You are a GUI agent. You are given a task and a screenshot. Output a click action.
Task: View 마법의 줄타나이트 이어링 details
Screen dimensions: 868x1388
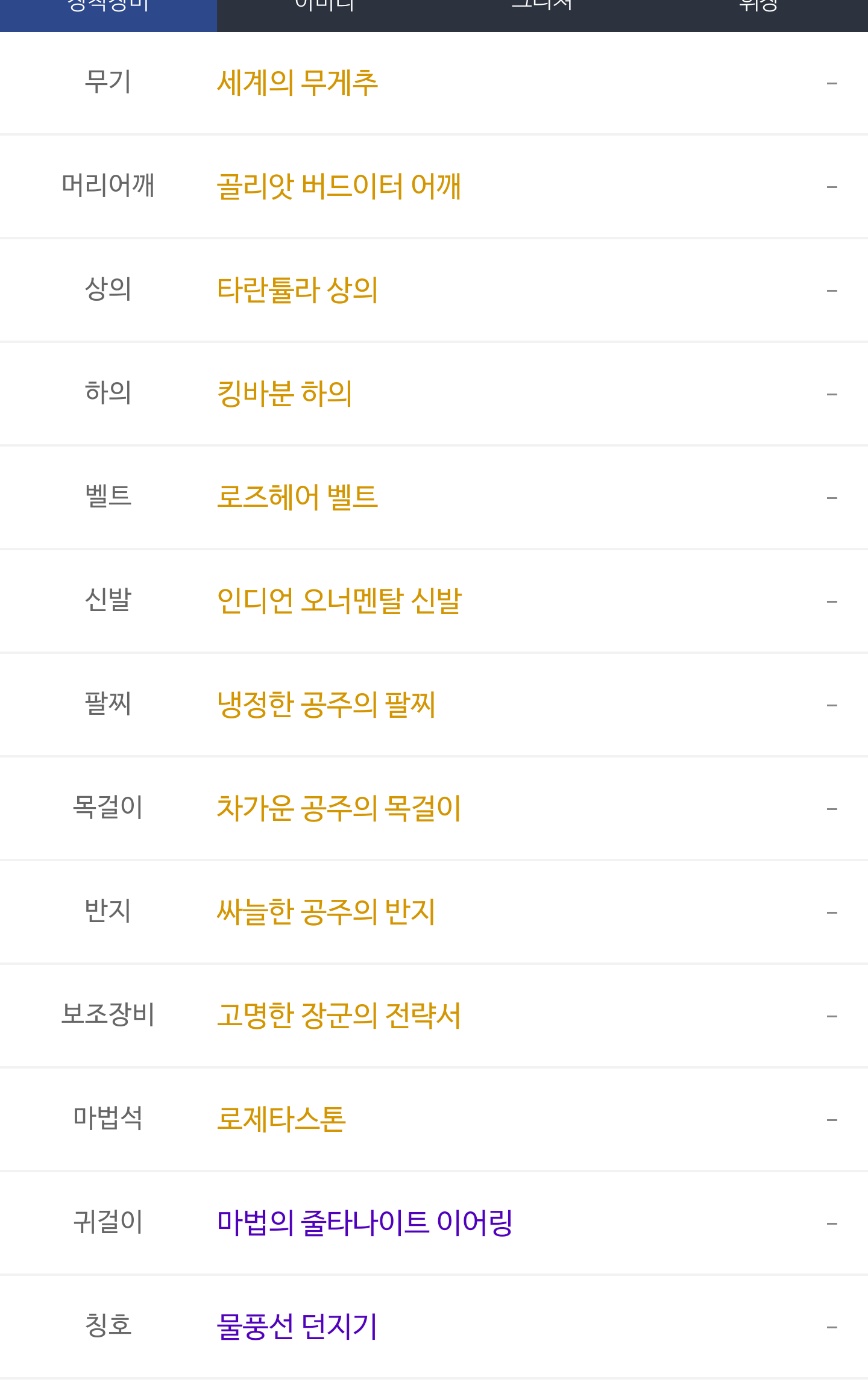point(365,1223)
